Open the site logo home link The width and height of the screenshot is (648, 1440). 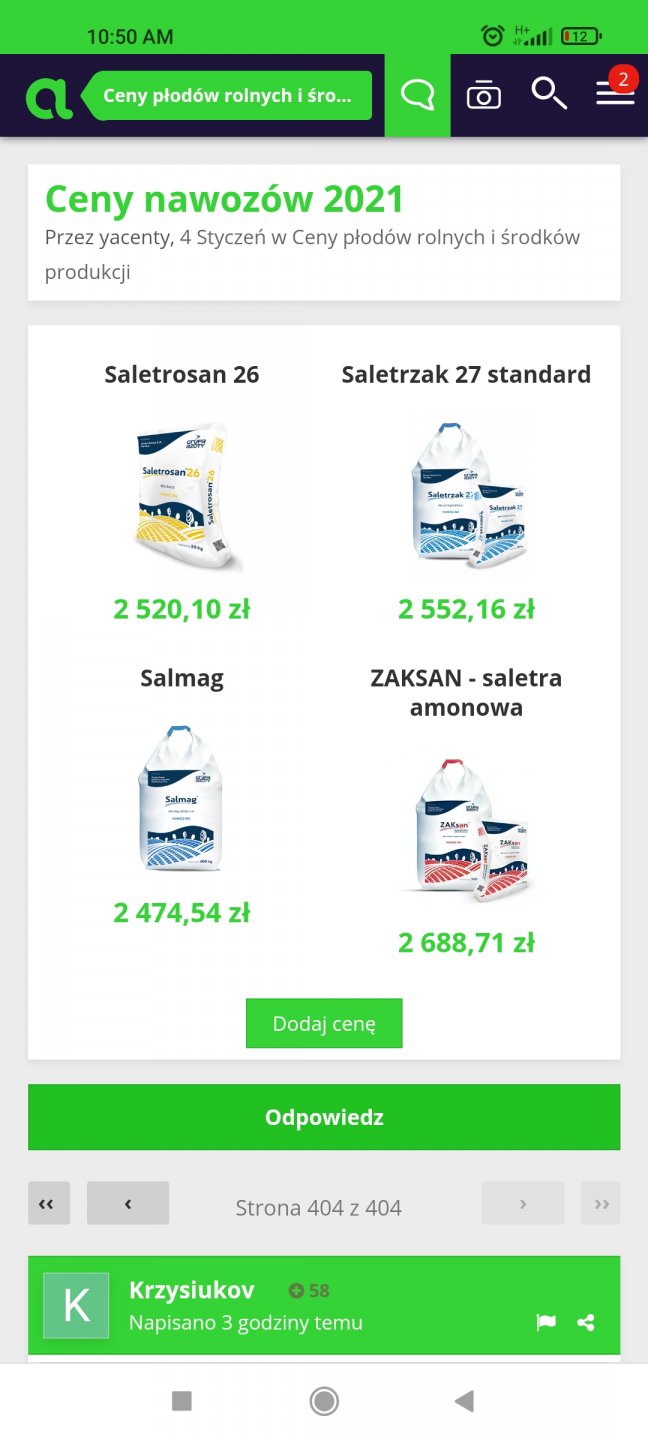(x=49, y=96)
